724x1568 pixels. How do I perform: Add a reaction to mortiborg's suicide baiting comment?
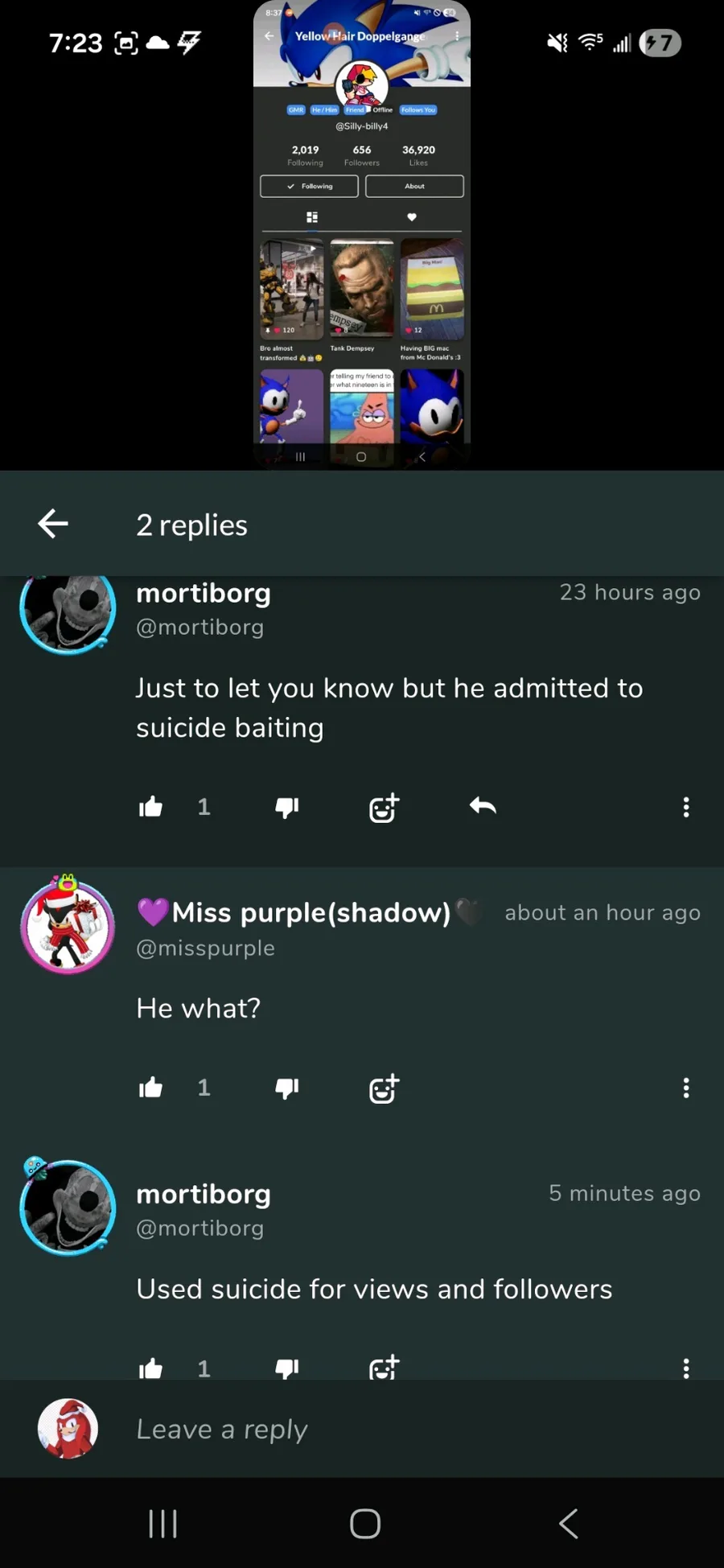384,807
